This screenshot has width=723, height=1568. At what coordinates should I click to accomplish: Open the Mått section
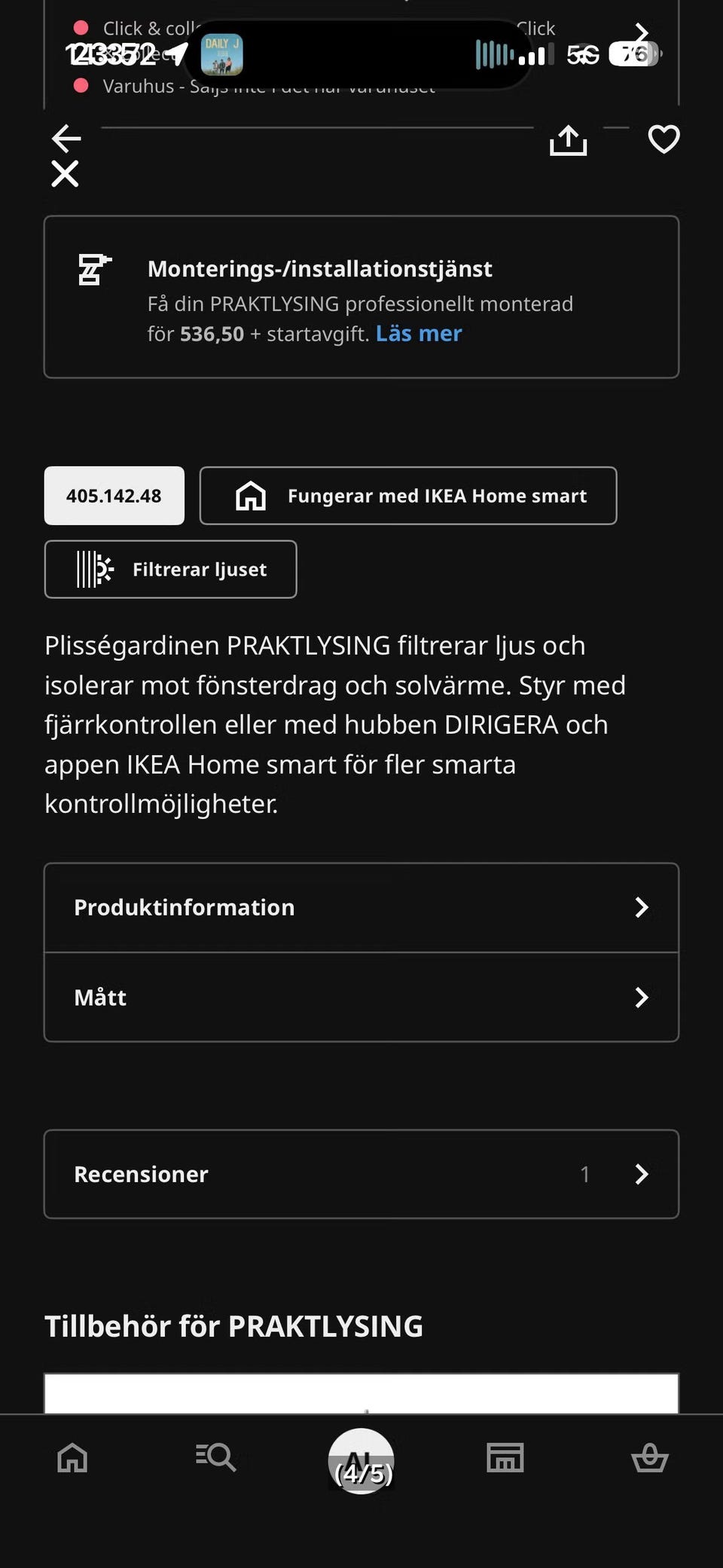tap(361, 998)
